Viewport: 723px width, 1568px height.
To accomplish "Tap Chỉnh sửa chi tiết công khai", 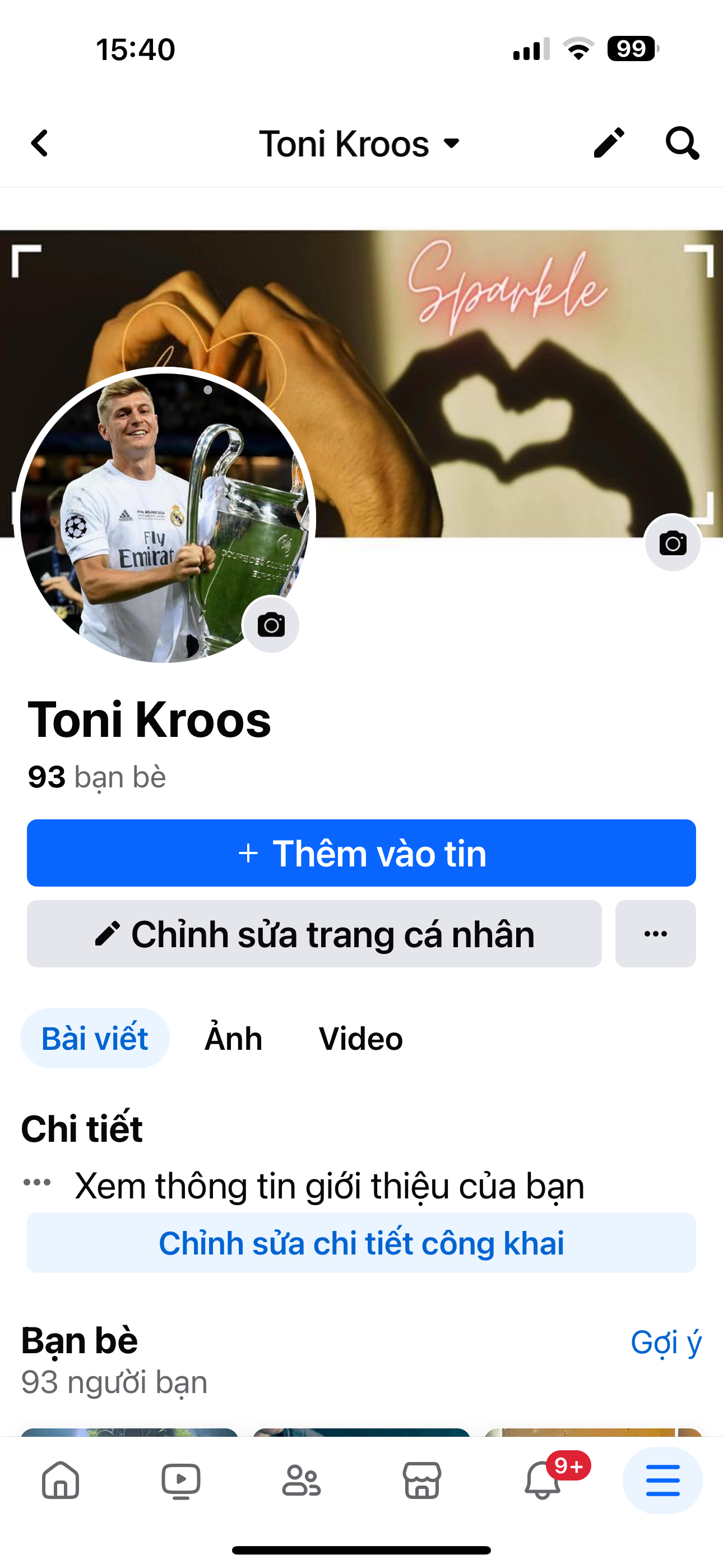I will pyautogui.click(x=361, y=1243).
